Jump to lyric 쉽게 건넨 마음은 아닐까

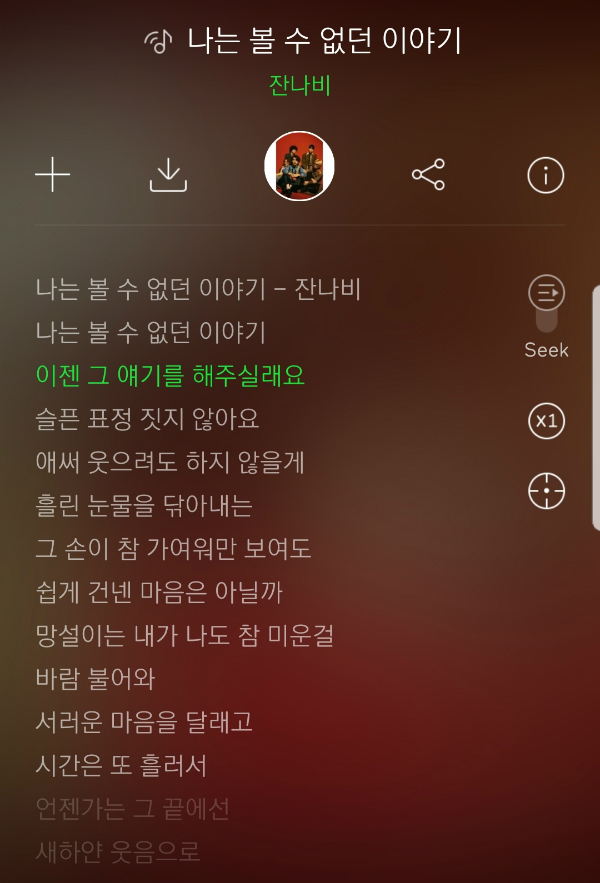(159, 592)
